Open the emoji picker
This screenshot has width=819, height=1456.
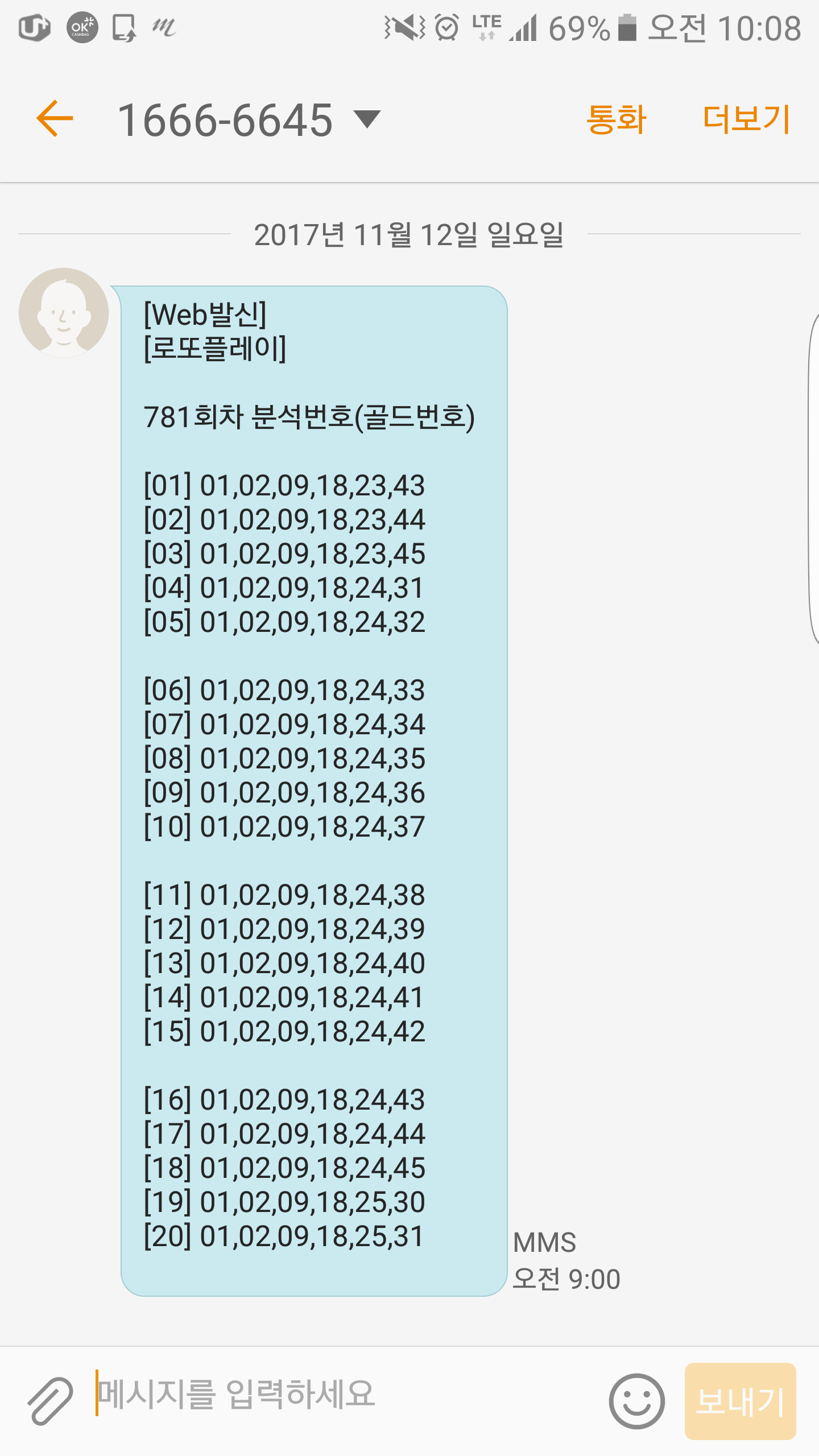[636, 1401]
